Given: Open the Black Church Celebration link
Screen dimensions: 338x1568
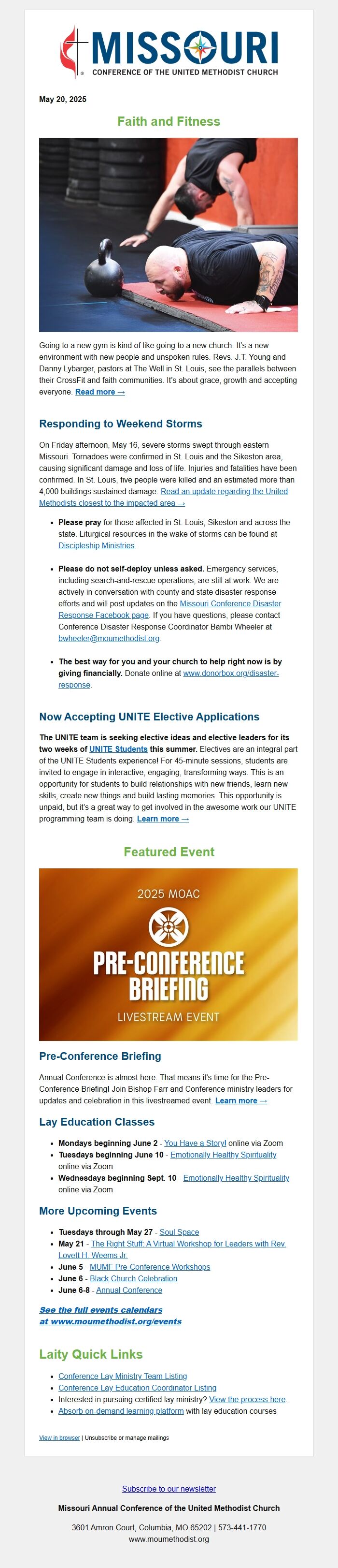Looking at the screenshot, I should [x=133, y=1278].
